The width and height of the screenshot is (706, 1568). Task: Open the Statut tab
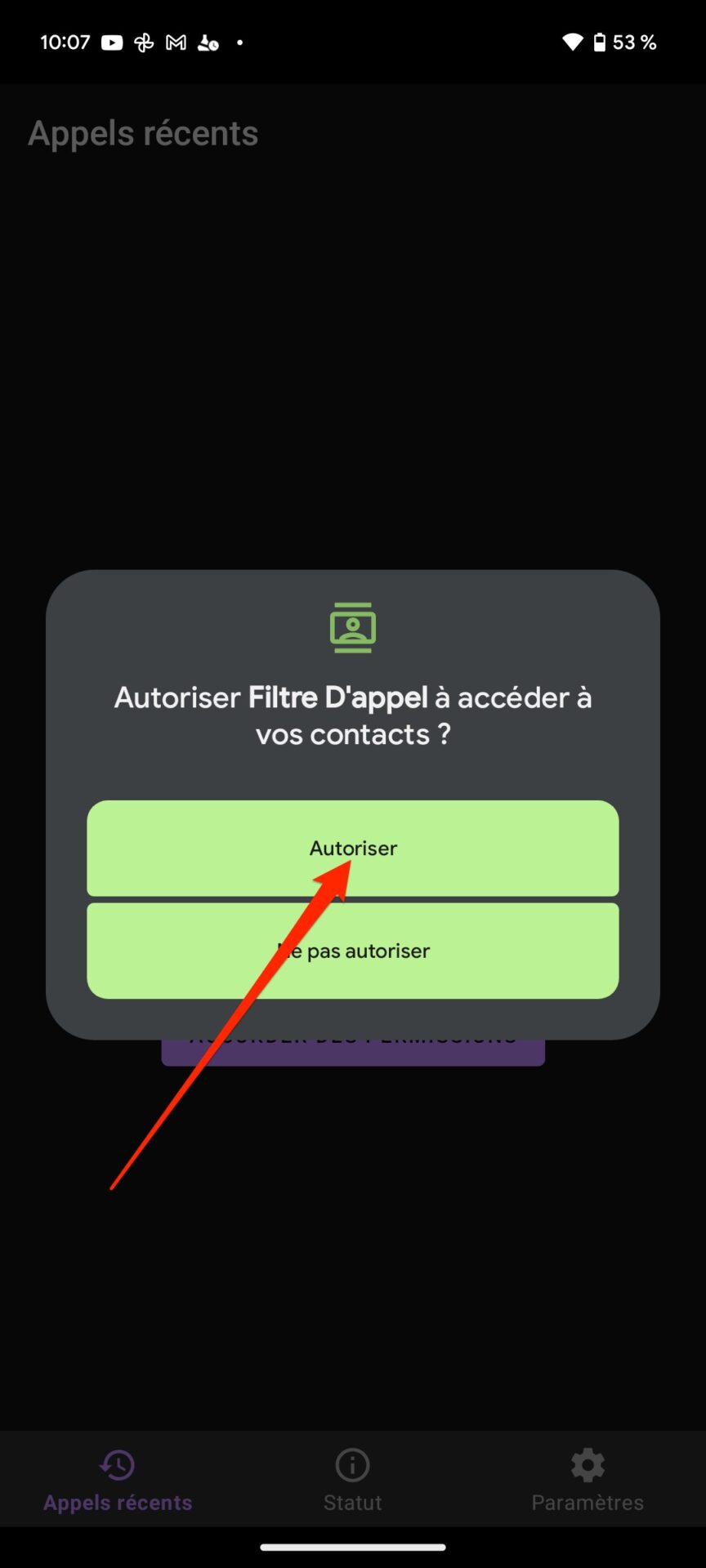point(353,1480)
